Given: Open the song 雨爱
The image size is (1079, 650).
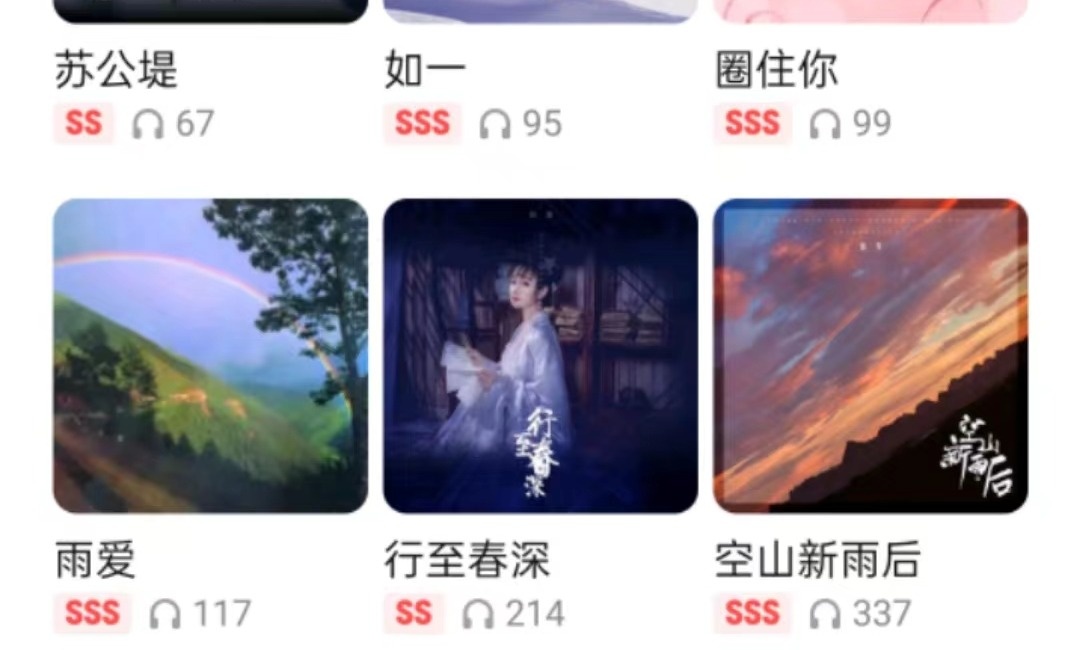Looking at the screenshot, I should point(210,356).
